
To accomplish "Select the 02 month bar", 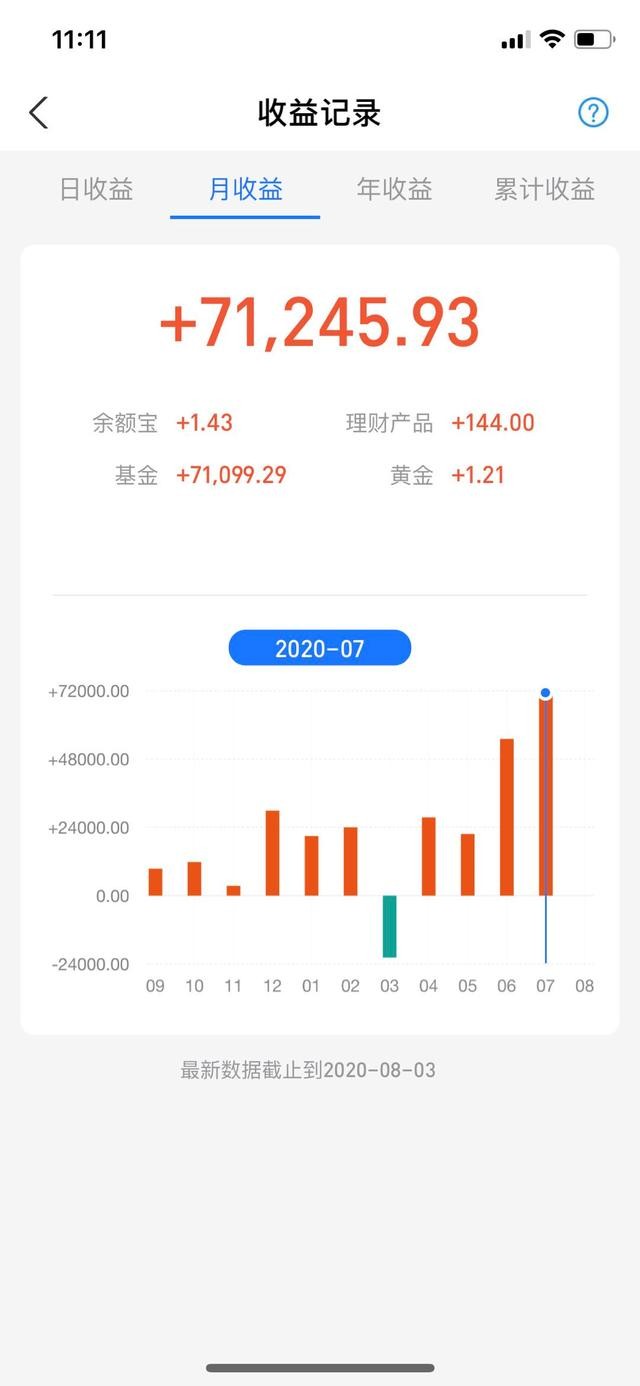I will click(x=350, y=861).
